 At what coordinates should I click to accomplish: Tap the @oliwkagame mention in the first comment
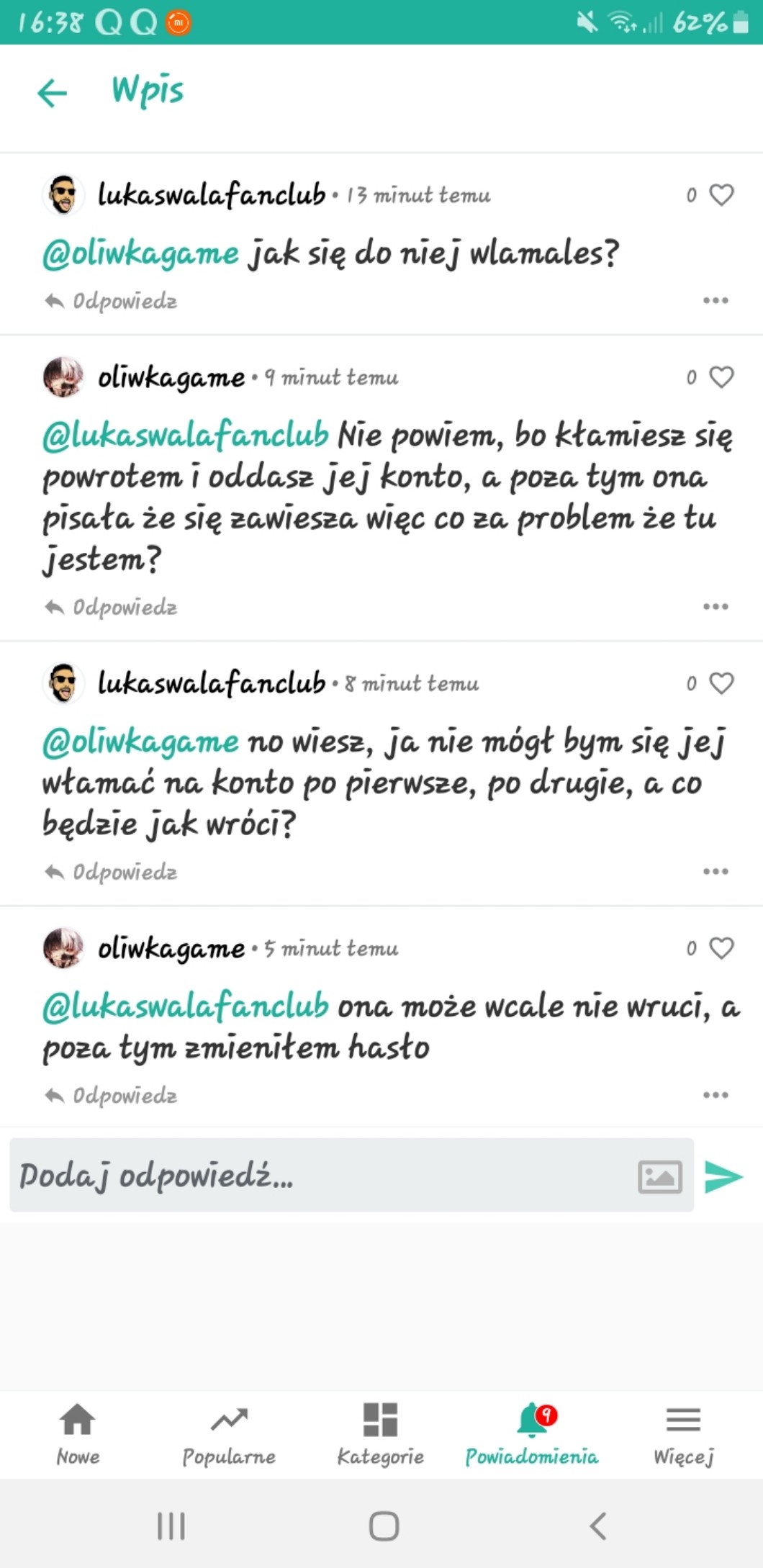tap(140, 253)
